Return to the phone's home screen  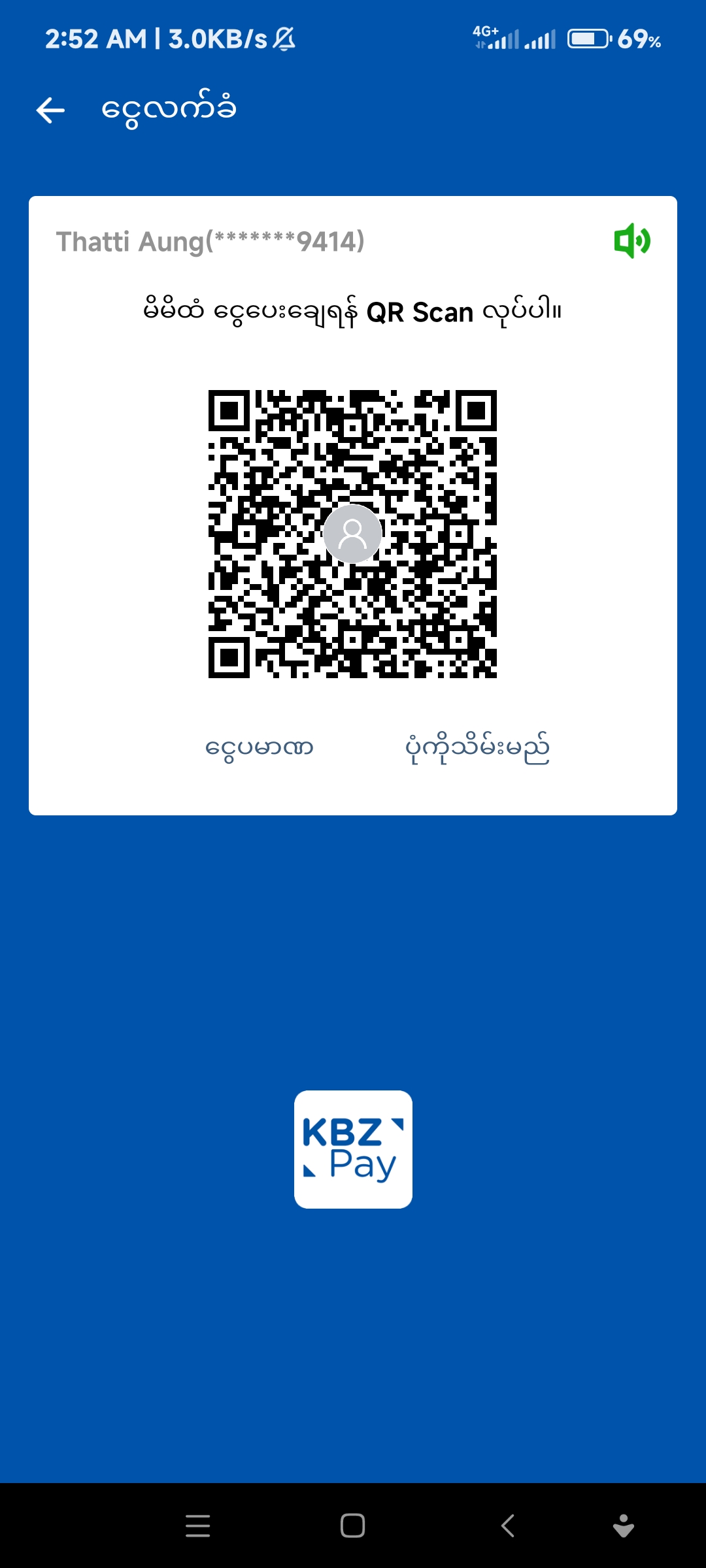[352, 1526]
